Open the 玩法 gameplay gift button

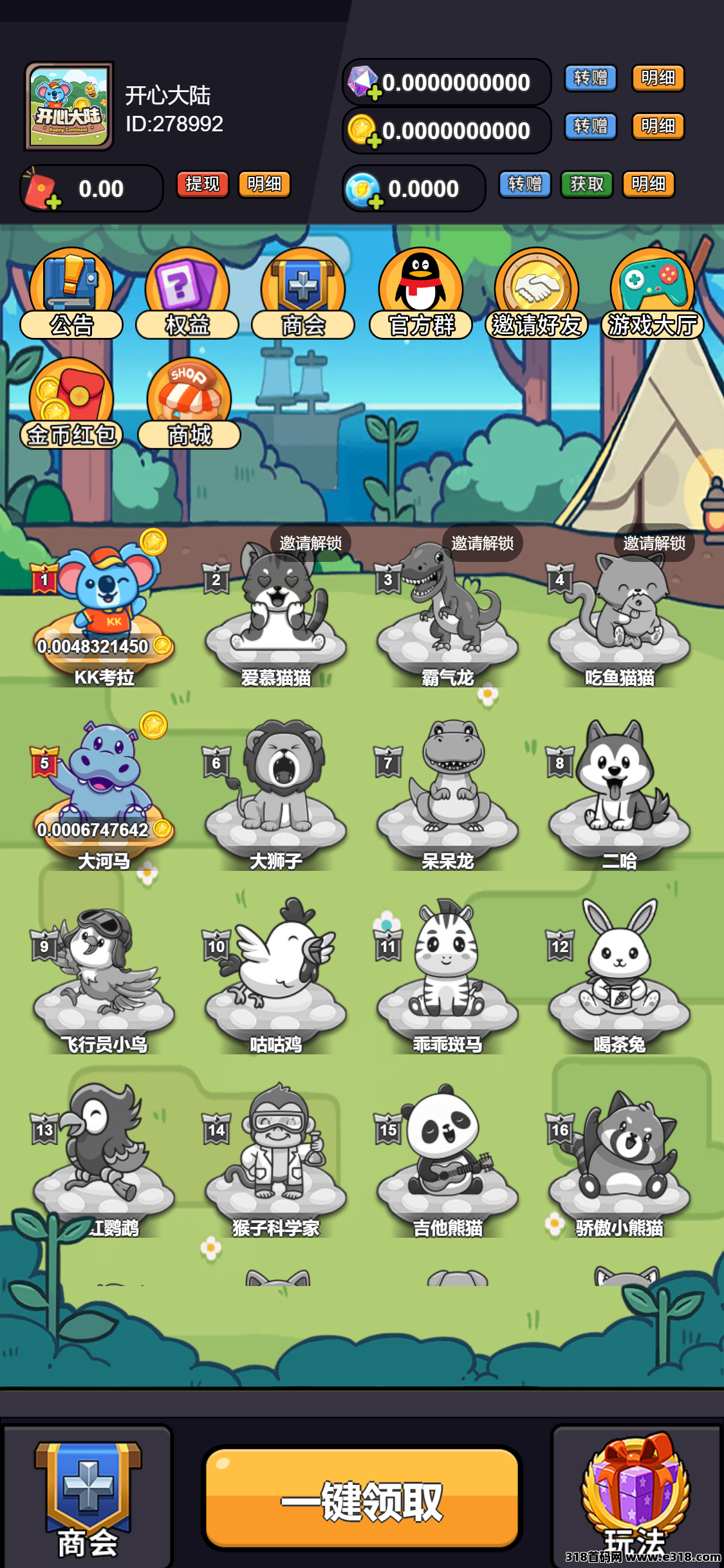click(x=636, y=1498)
